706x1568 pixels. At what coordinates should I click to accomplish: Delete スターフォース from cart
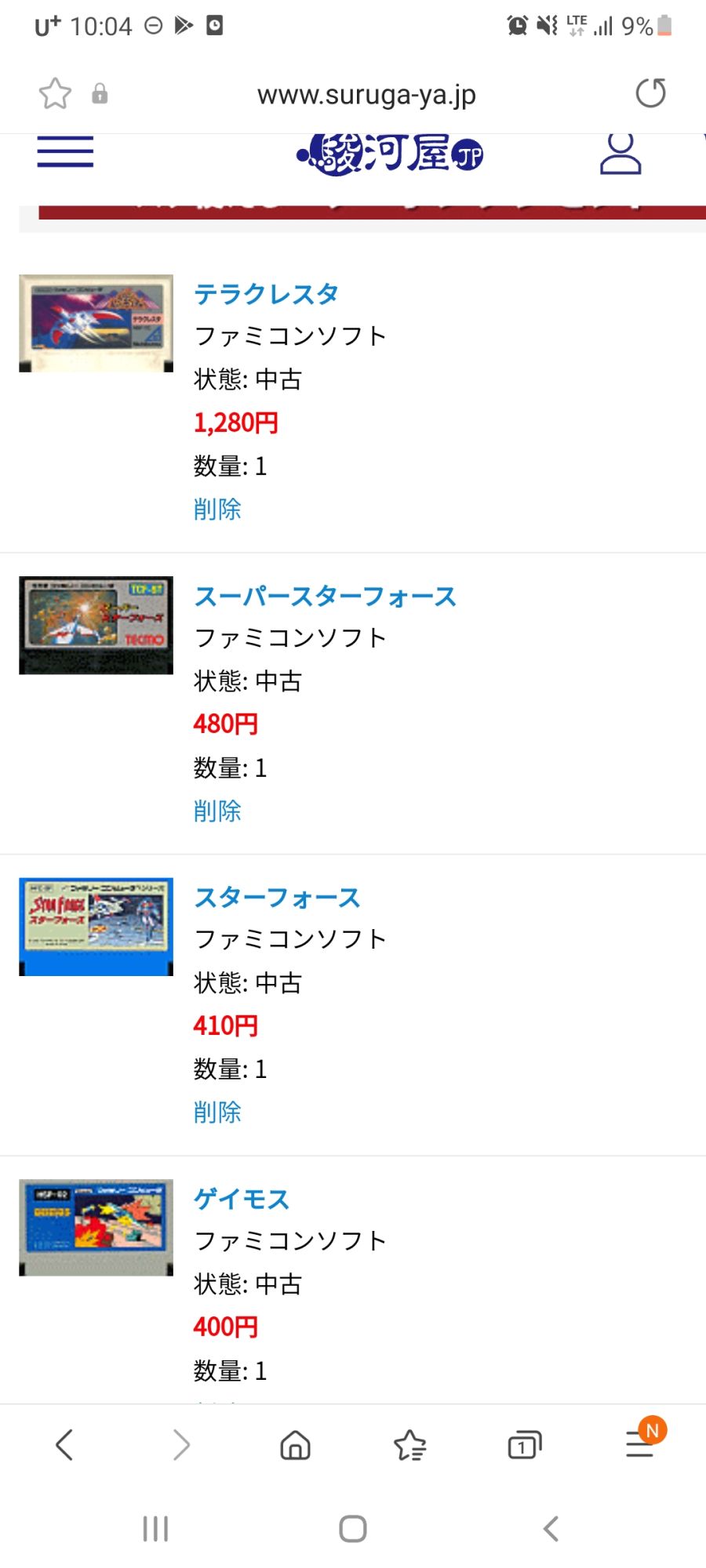point(217,1112)
